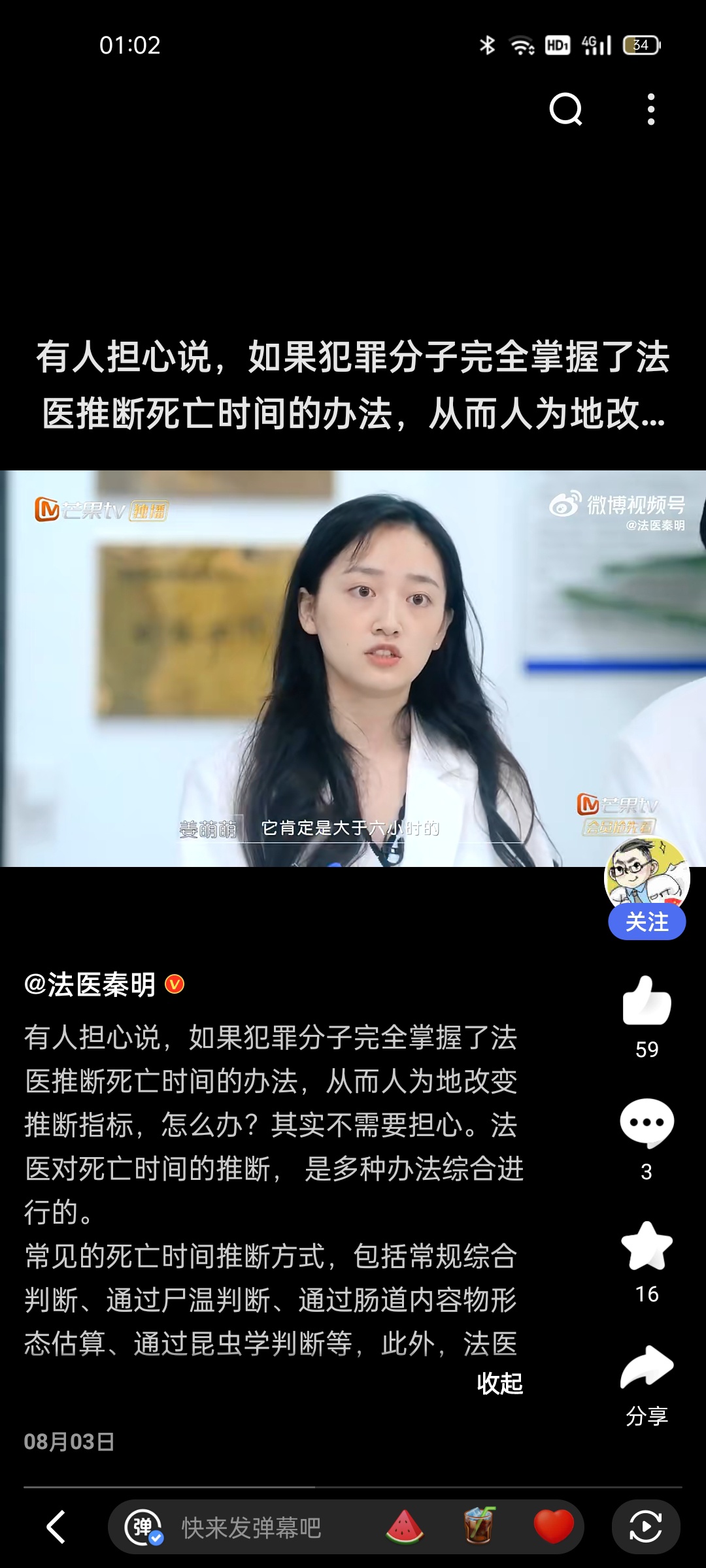
Task: Tap the video to pause playback
Action: tap(353, 668)
